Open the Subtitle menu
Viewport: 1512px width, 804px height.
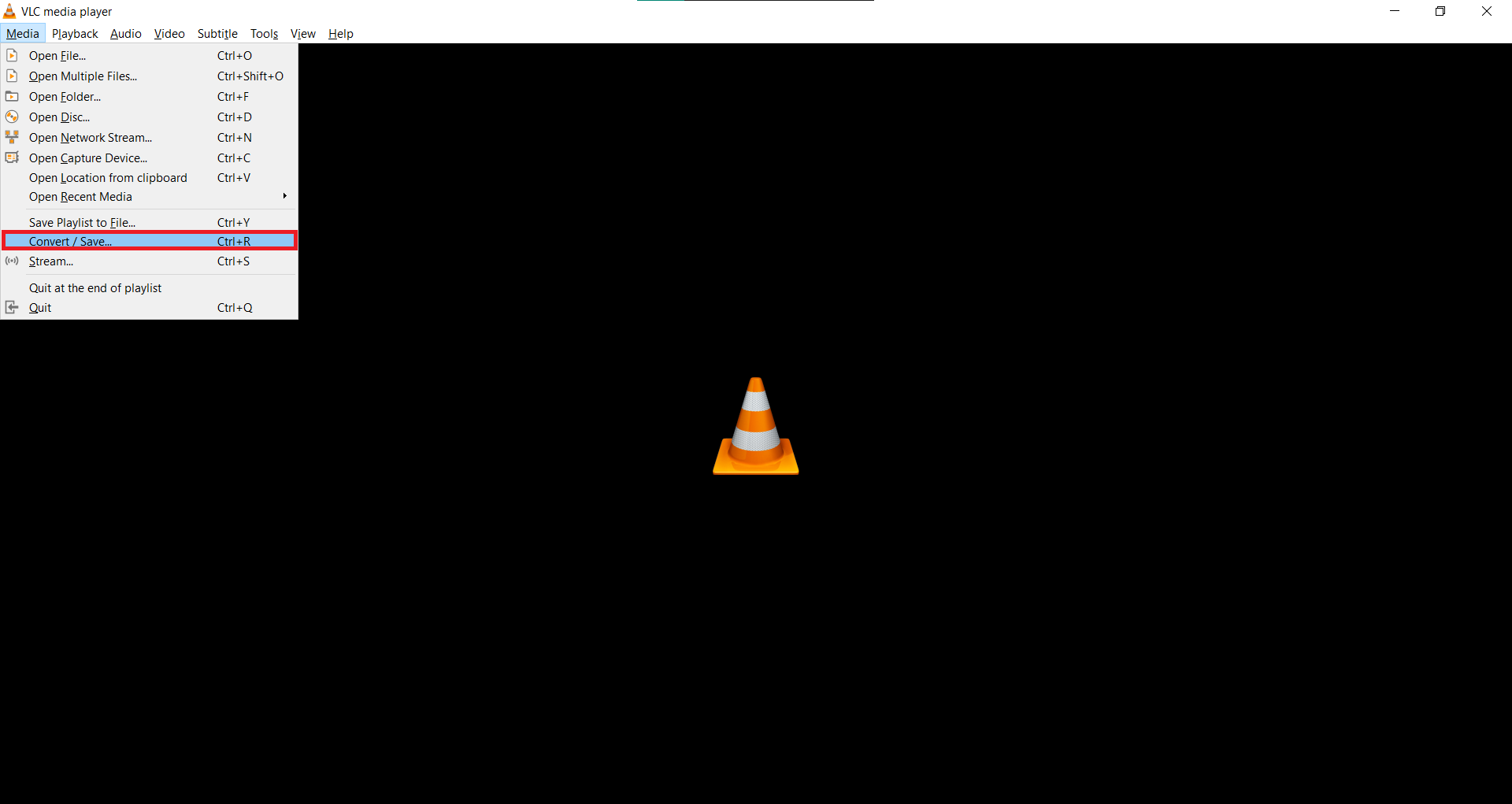click(x=217, y=34)
